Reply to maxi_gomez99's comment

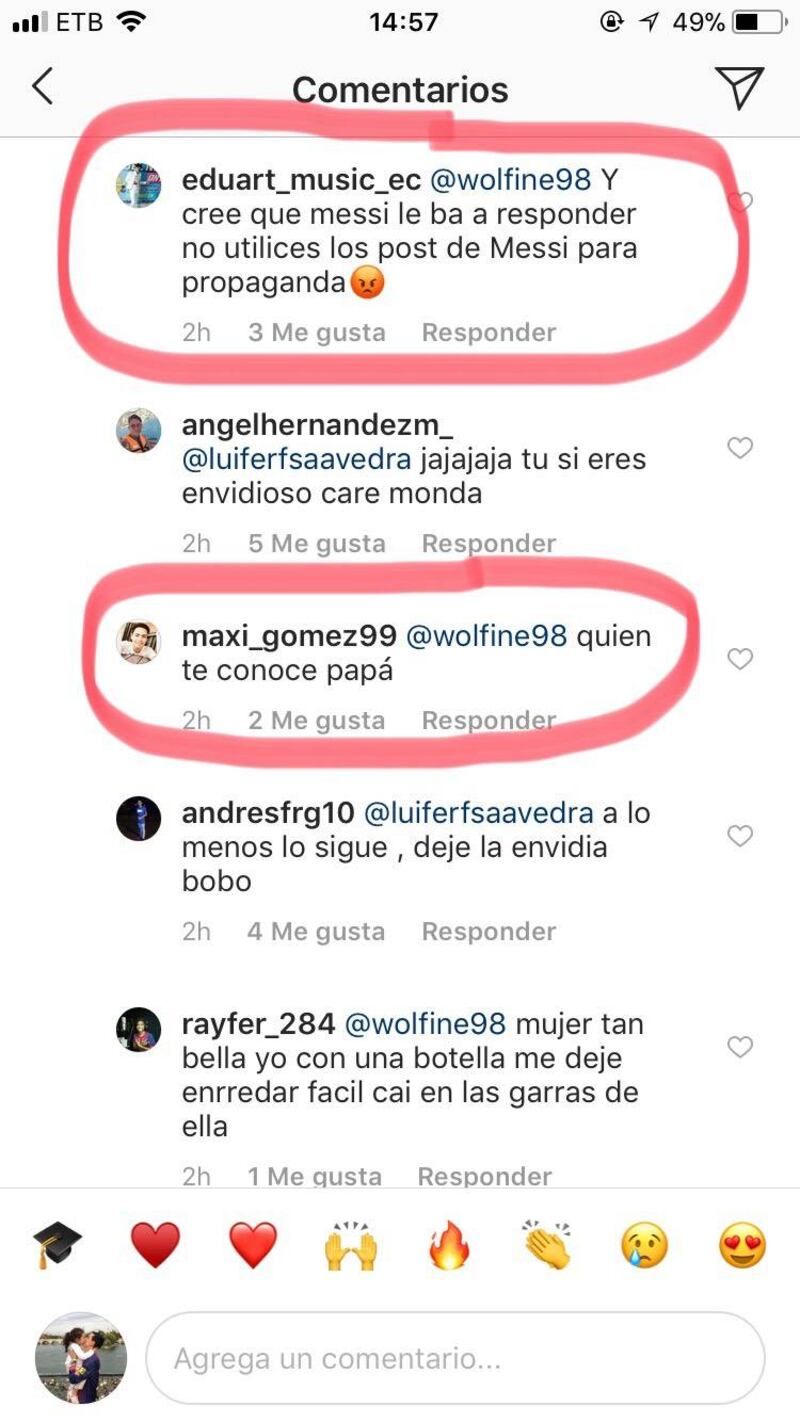pyautogui.click(x=488, y=720)
